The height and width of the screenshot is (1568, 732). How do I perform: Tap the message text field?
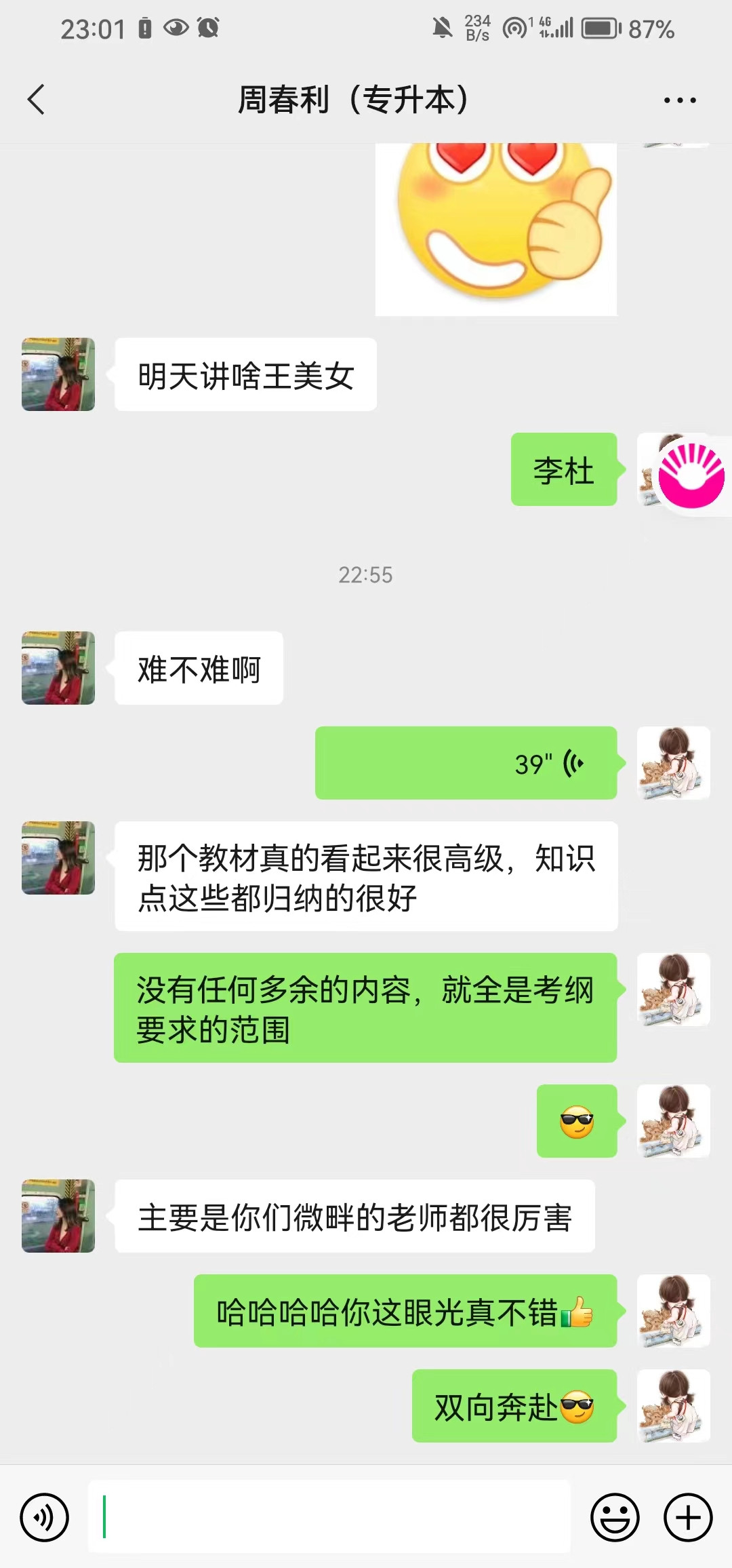pyautogui.click(x=329, y=1517)
